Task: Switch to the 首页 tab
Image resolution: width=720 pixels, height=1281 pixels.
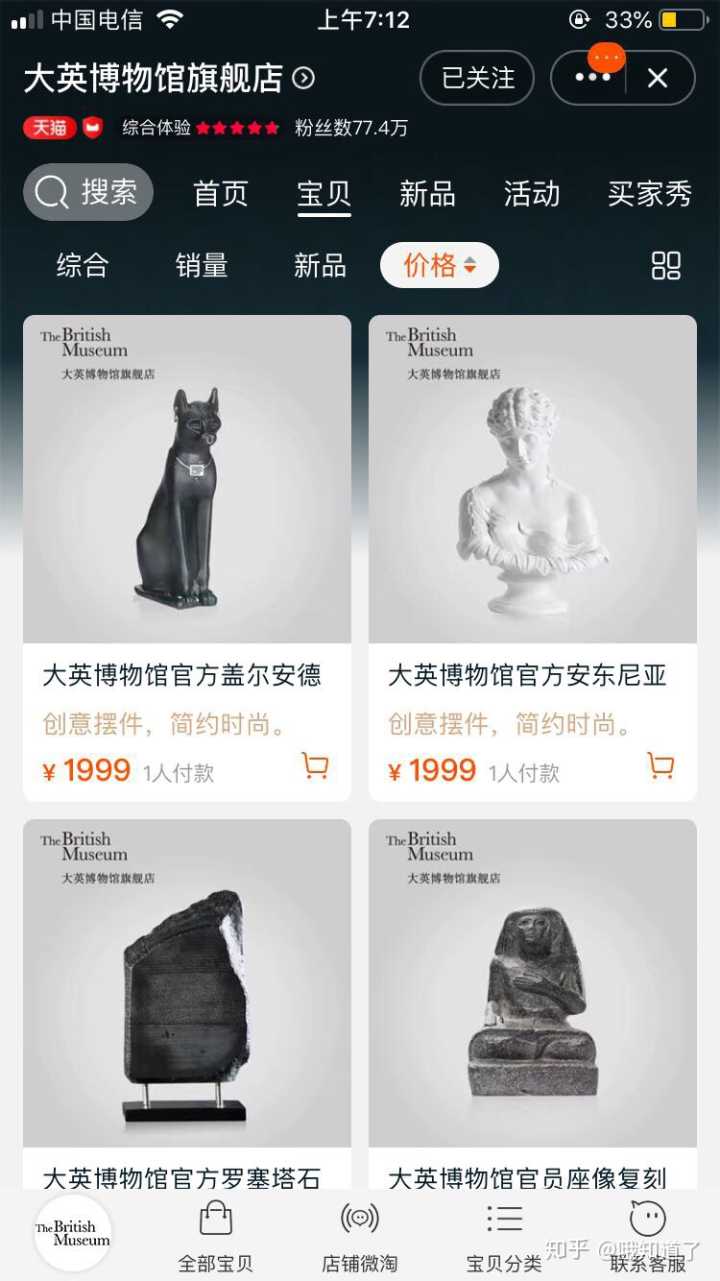Action: pyautogui.click(x=220, y=193)
